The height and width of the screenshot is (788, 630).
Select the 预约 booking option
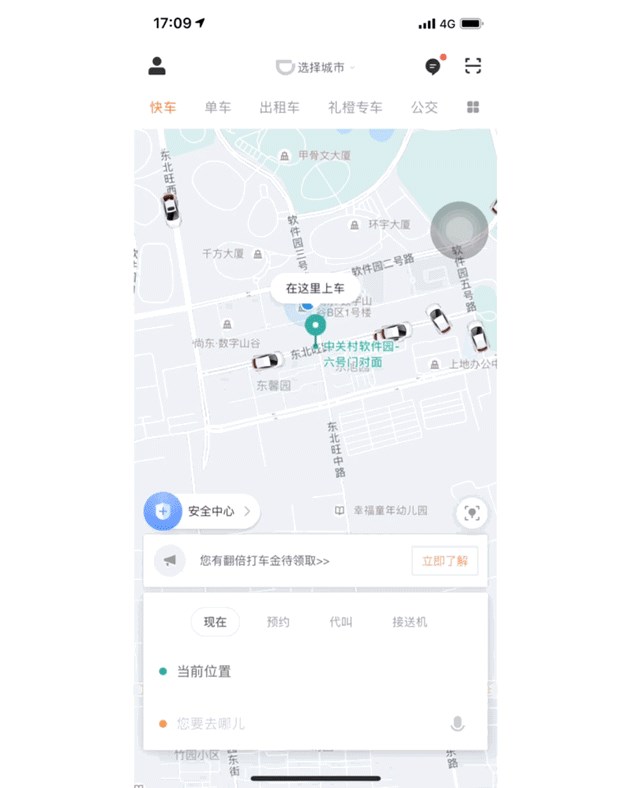tap(278, 622)
